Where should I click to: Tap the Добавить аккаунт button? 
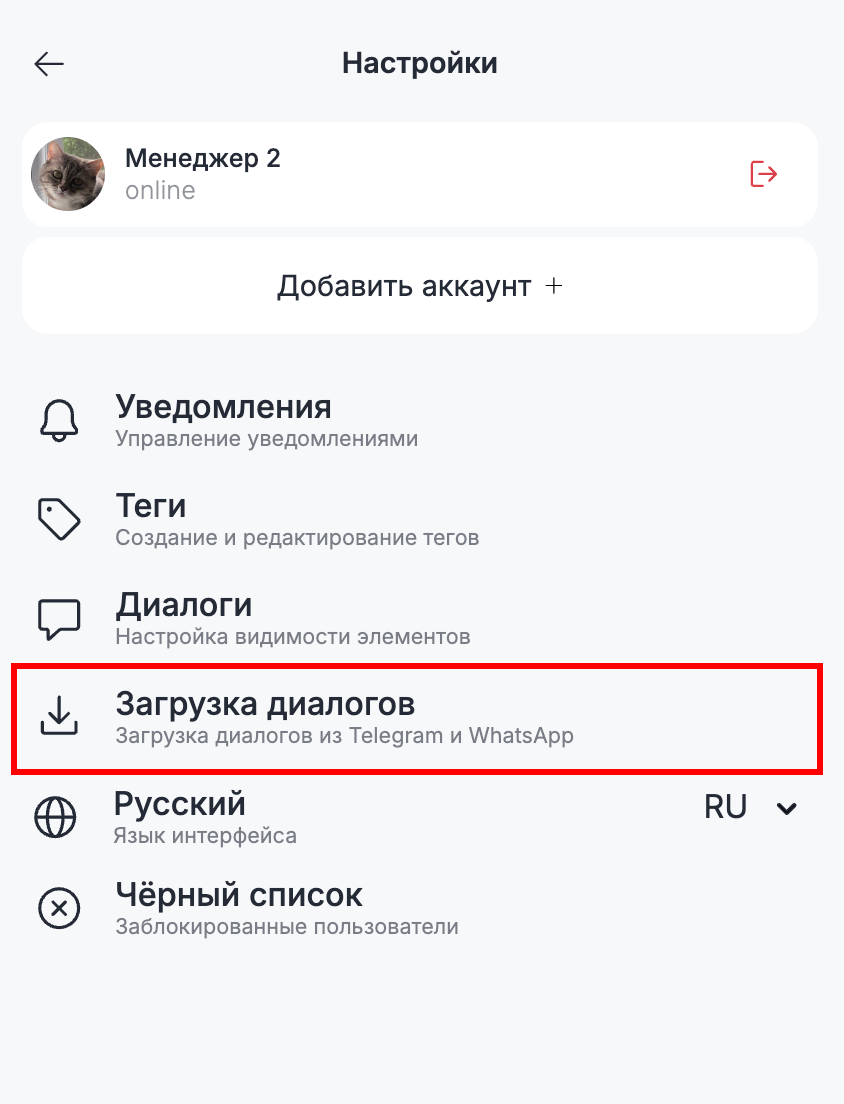coord(420,286)
